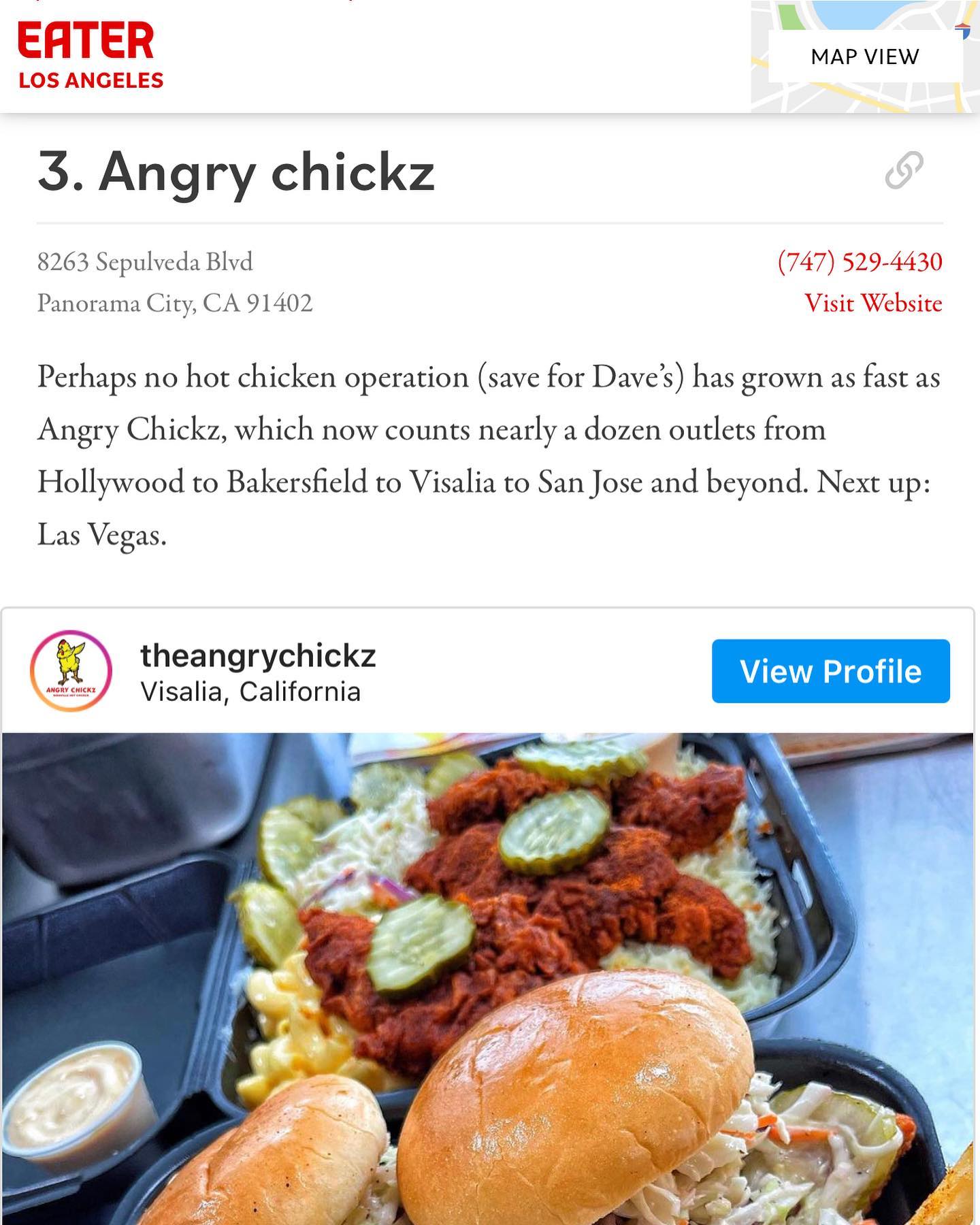Open the embedded hot chicken Instagram post

pos(487,973)
